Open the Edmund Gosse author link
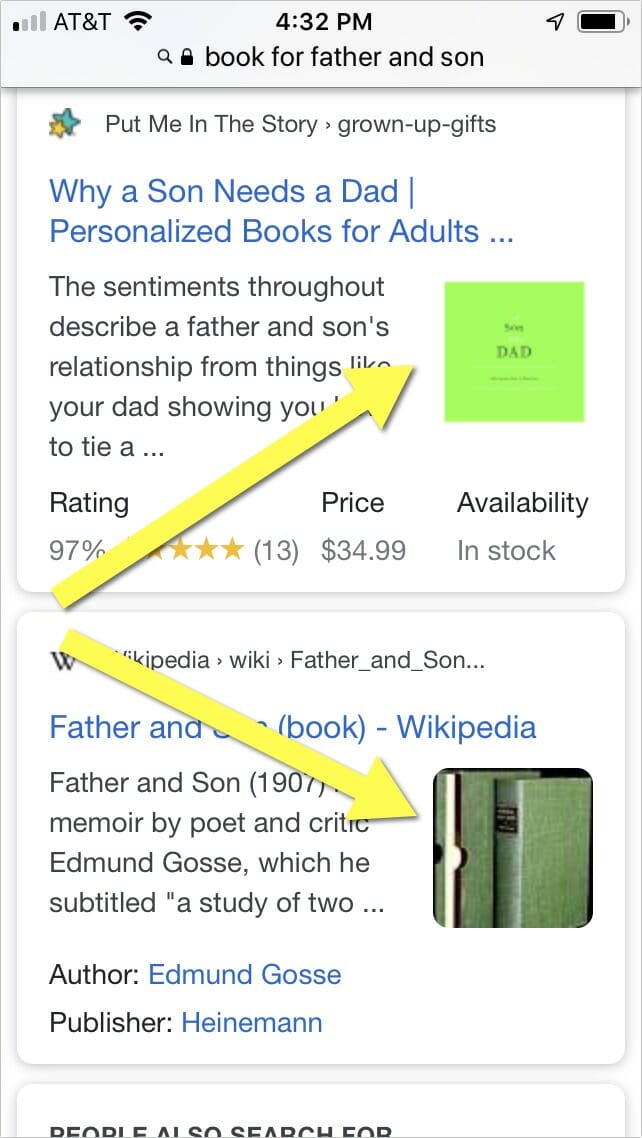The width and height of the screenshot is (642, 1138). coord(244,974)
